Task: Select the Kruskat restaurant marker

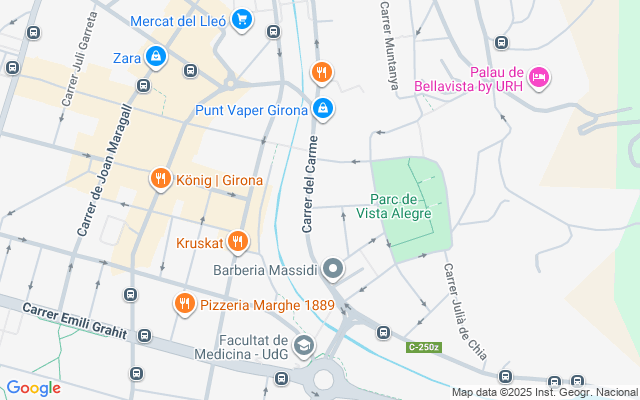Action: click(x=237, y=241)
